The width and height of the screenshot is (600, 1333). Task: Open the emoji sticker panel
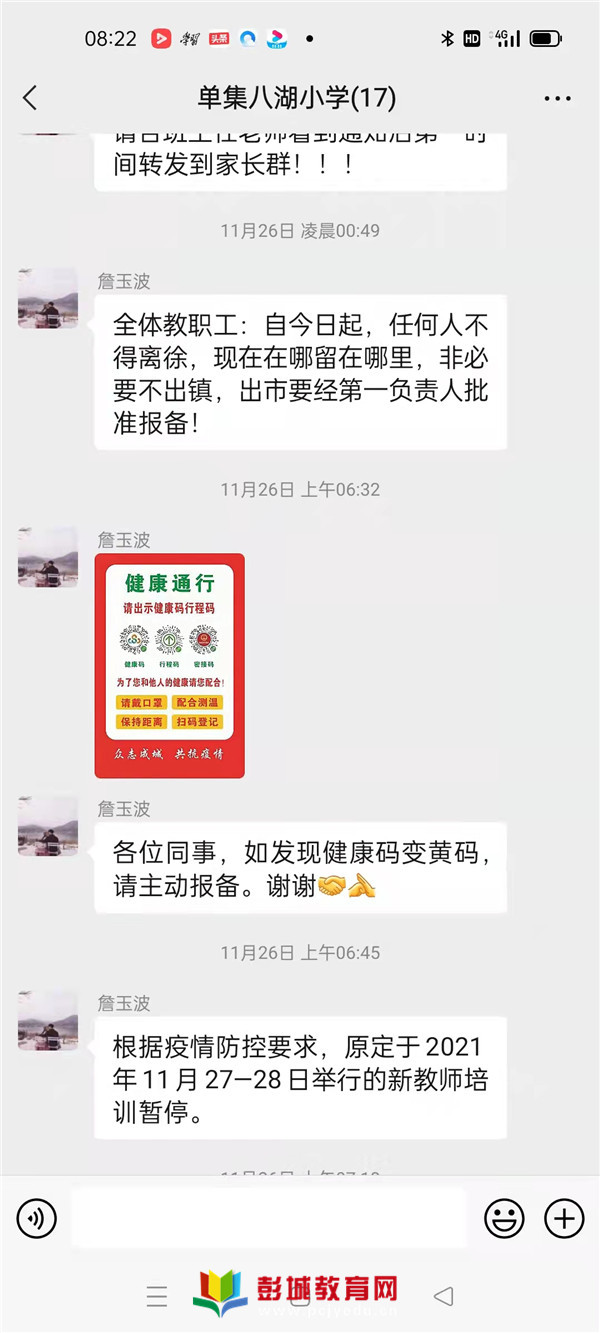(504, 1218)
